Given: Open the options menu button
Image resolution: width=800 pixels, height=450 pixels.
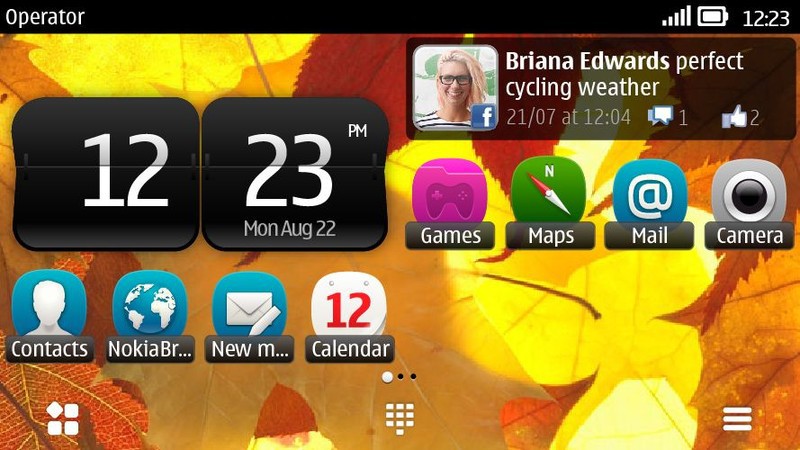Looking at the screenshot, I should [x=737, y=419].
